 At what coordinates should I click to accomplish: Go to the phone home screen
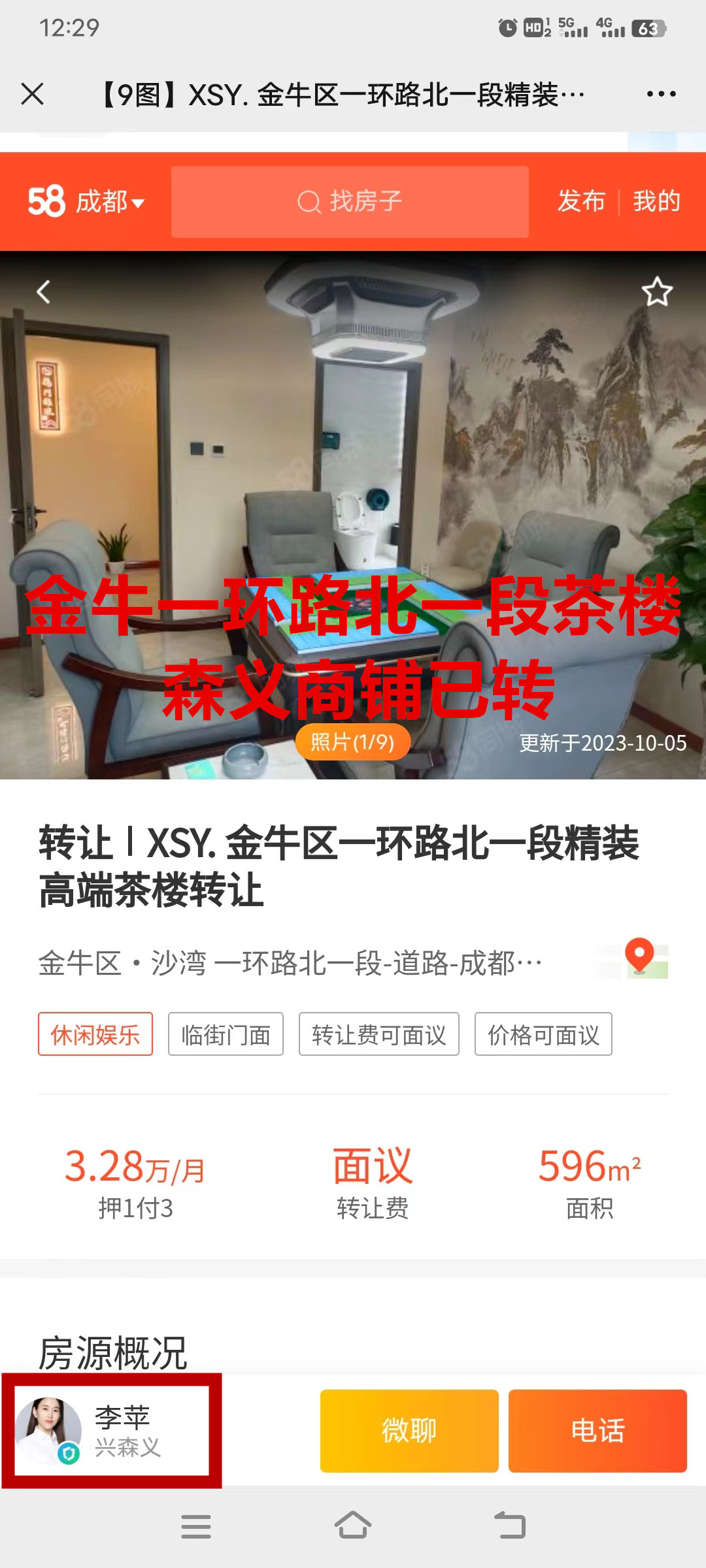click(x=353, y=1527)
